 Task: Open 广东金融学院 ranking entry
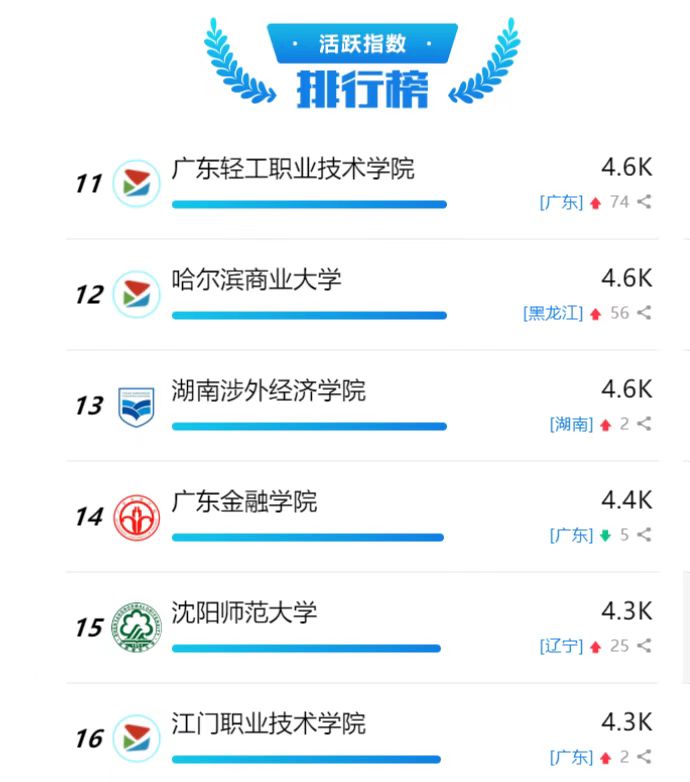pos(244,501)
